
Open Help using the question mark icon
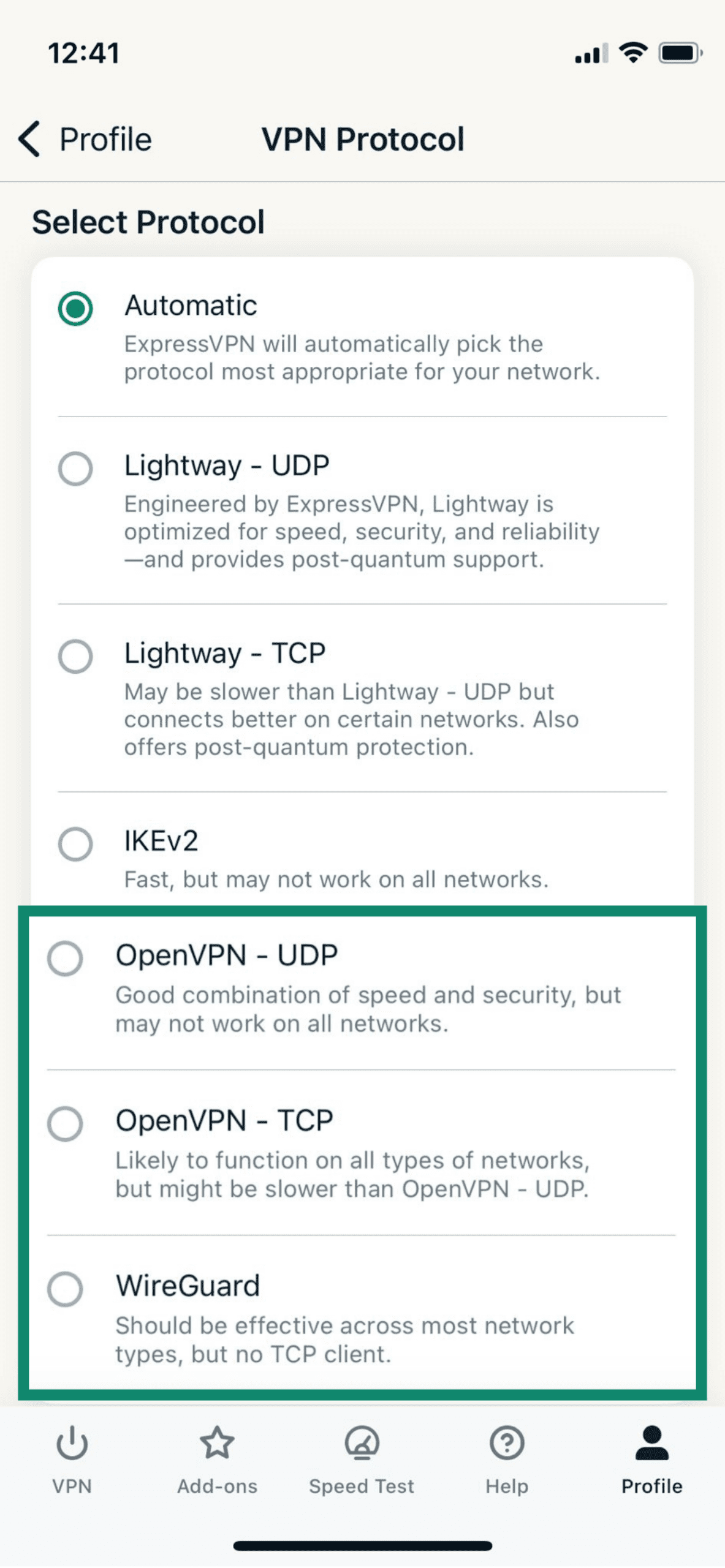coord(507,1444)
